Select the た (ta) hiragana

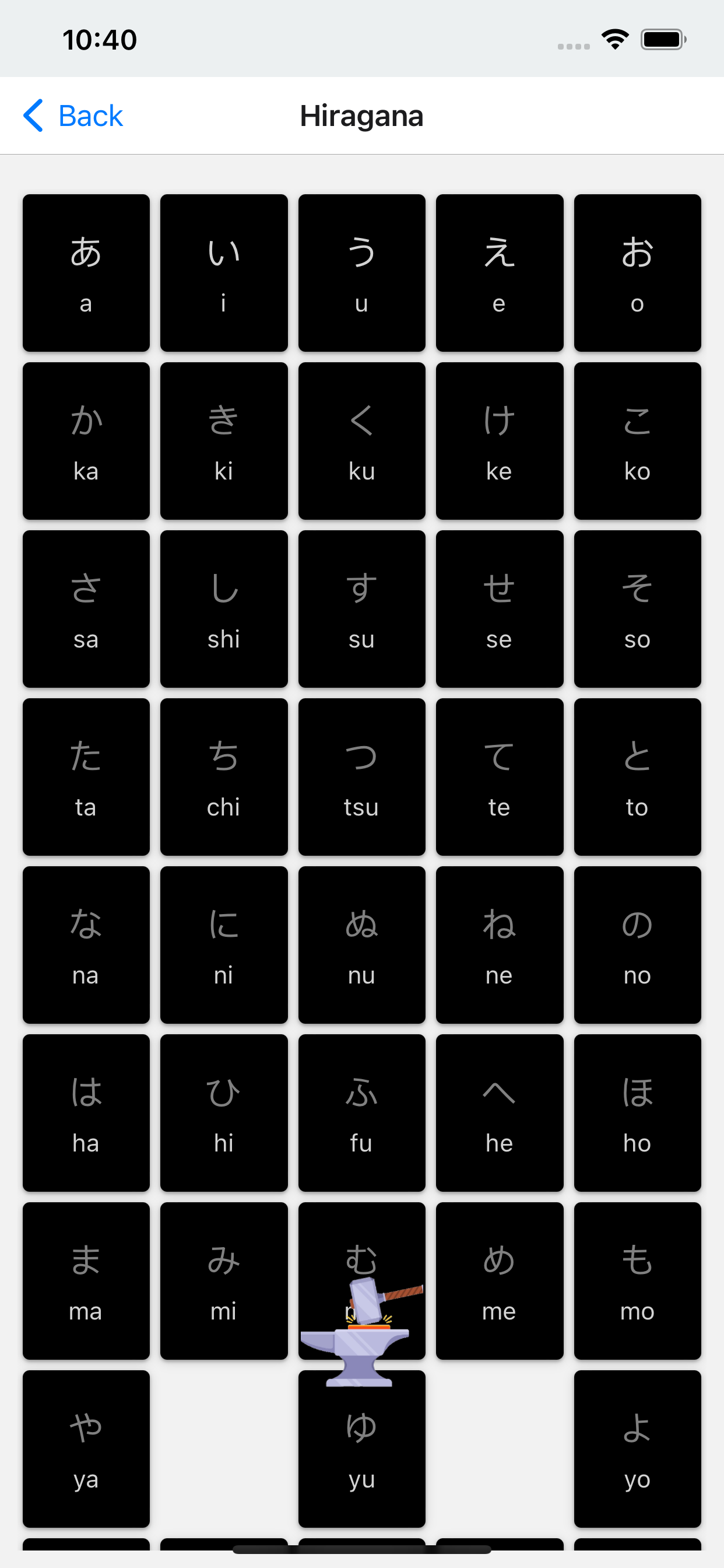pyautogui.click(x=86, y=776)
